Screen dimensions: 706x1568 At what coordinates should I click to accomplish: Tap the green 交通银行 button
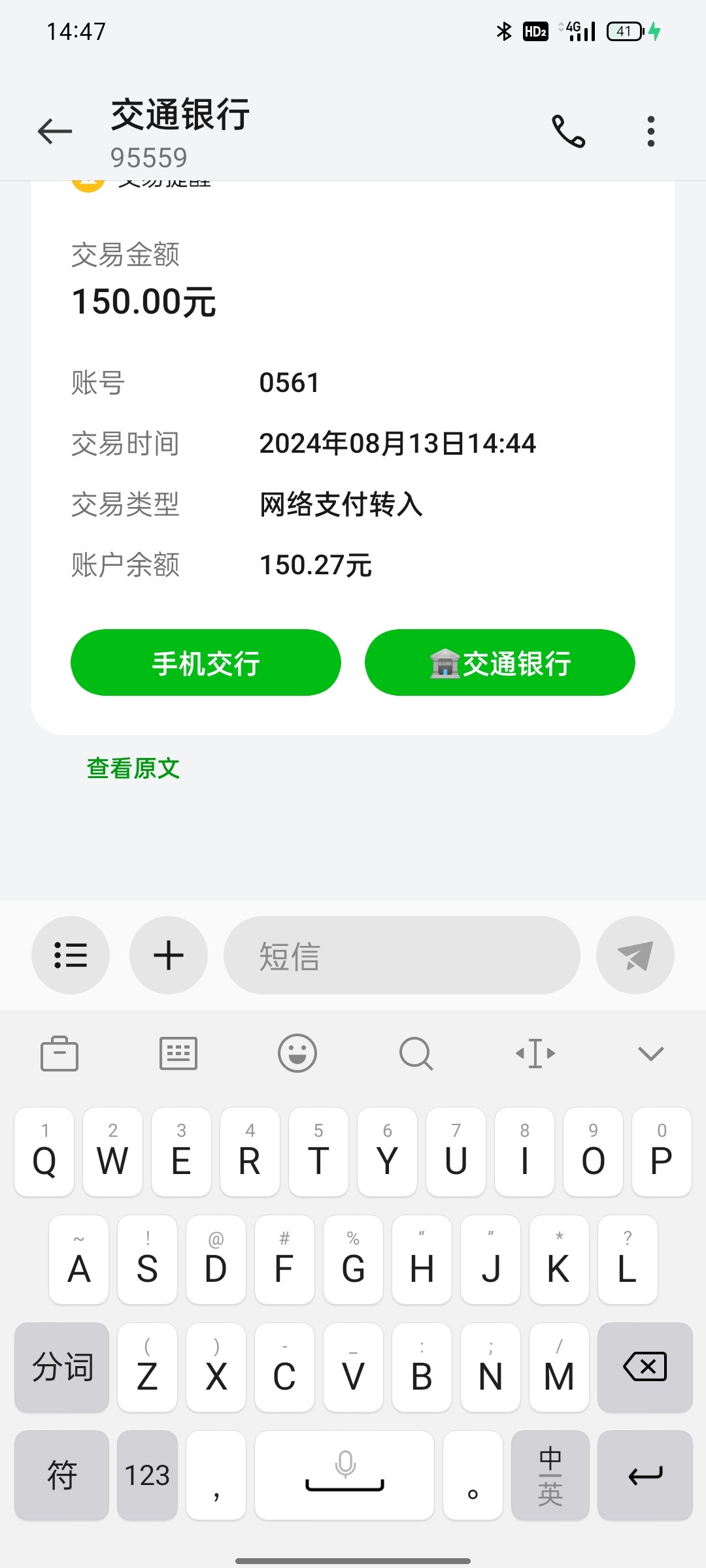[500, 663]
